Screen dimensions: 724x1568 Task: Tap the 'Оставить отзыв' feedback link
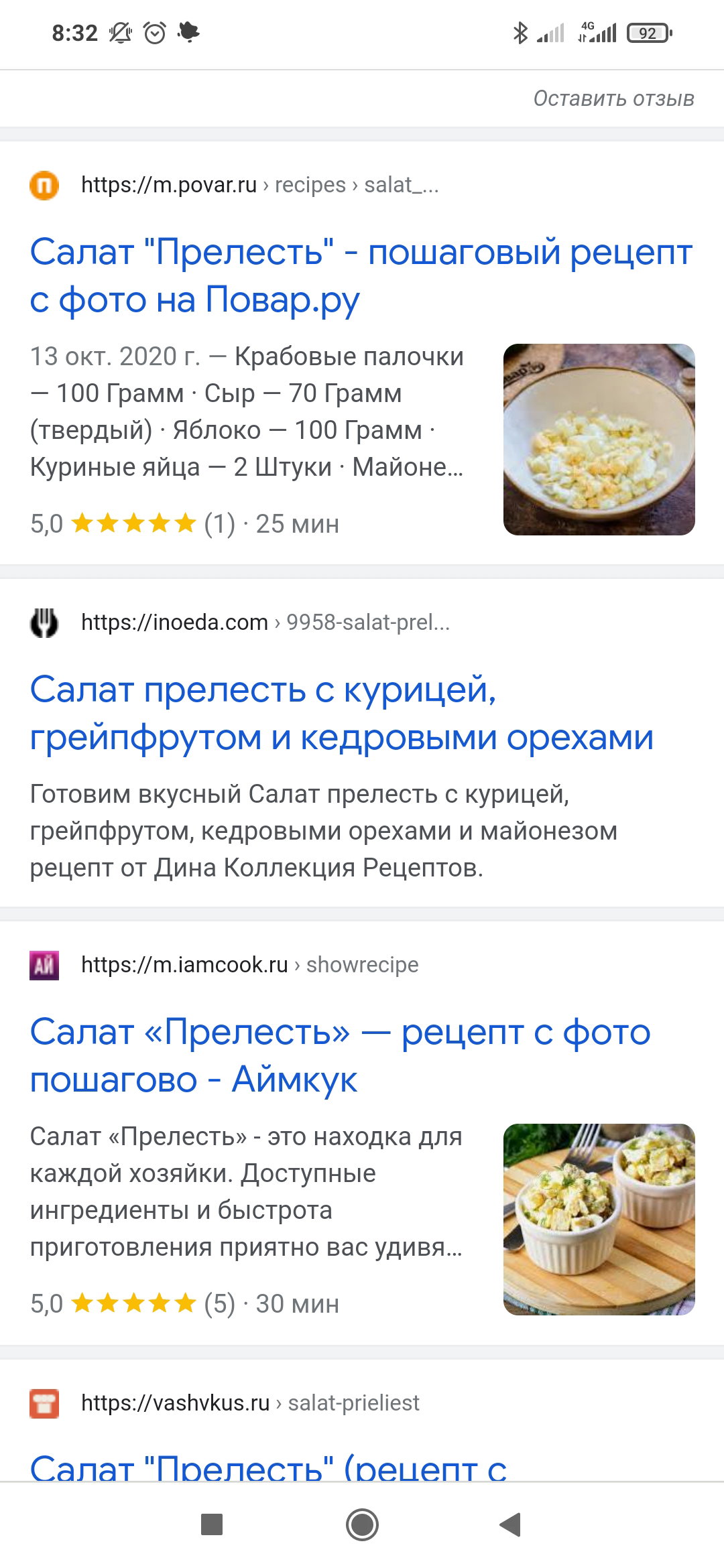(613, 99)
